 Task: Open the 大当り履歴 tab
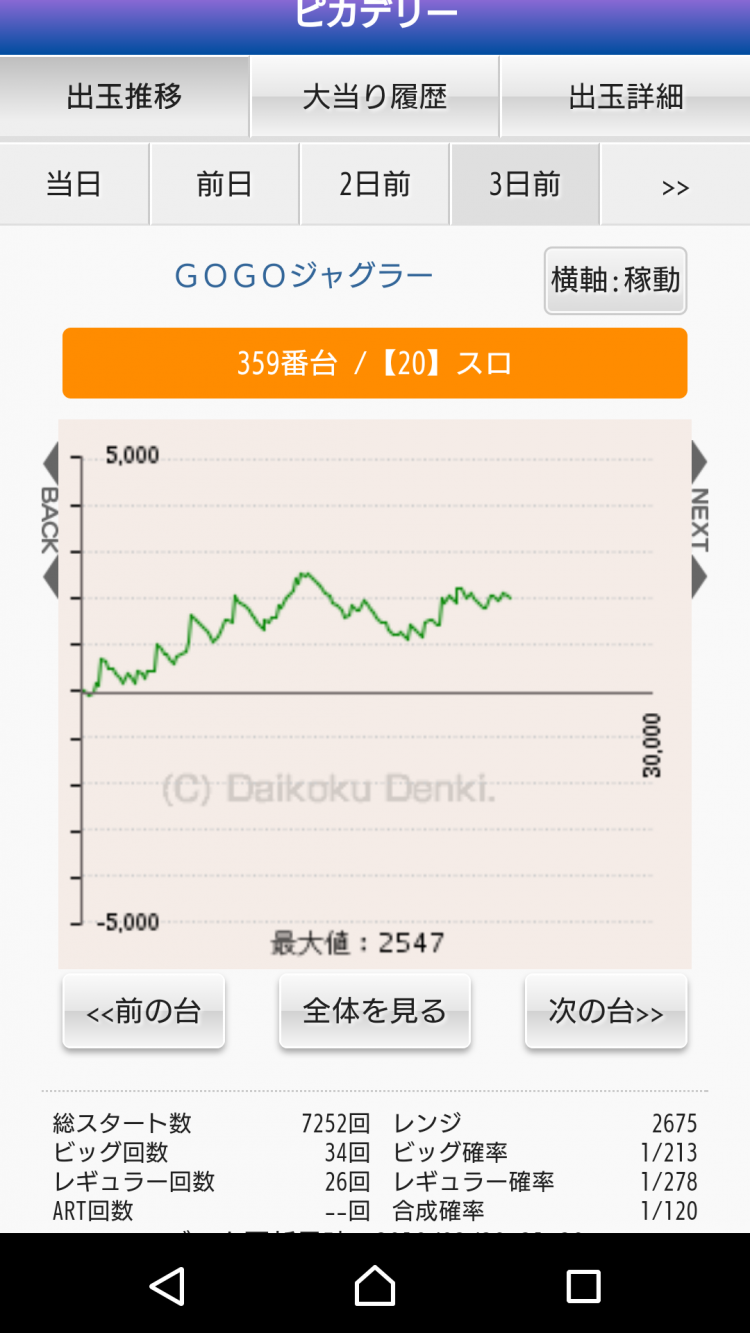374,96
